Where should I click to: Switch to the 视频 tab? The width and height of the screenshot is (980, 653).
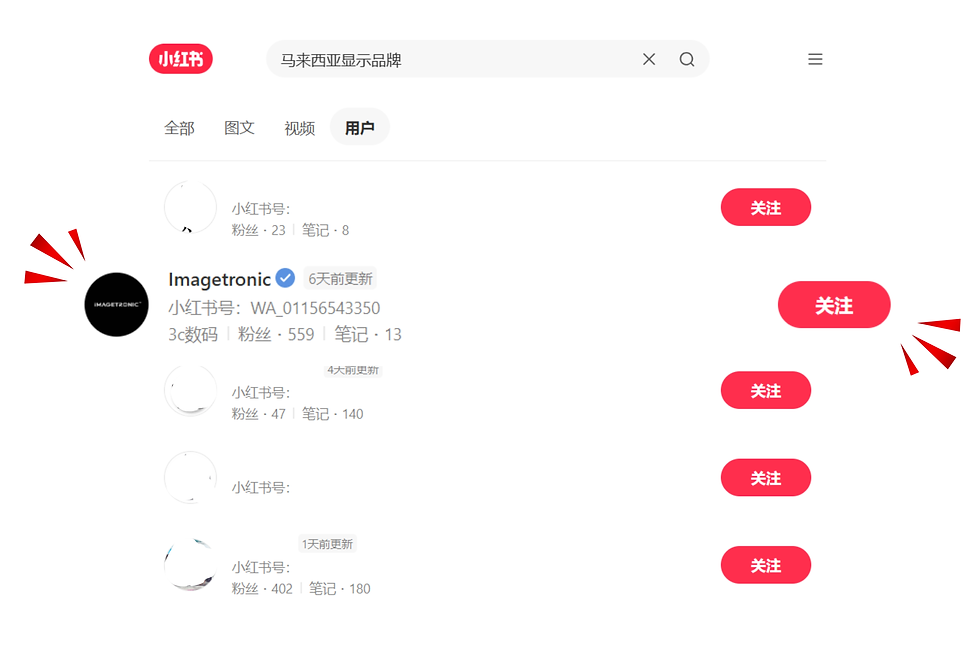click(x=299, y=128)
